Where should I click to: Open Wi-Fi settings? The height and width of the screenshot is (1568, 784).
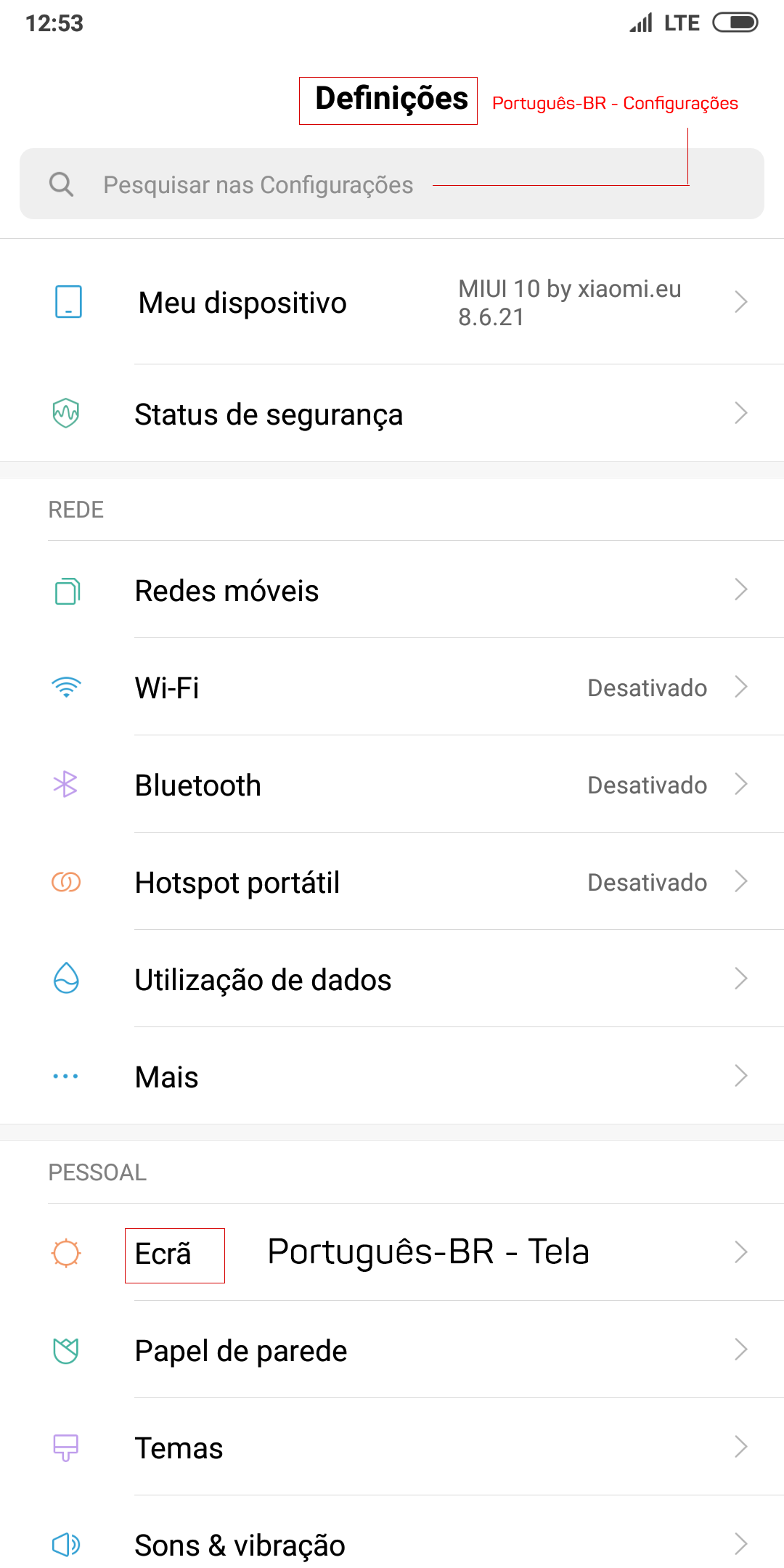(392, 687)
